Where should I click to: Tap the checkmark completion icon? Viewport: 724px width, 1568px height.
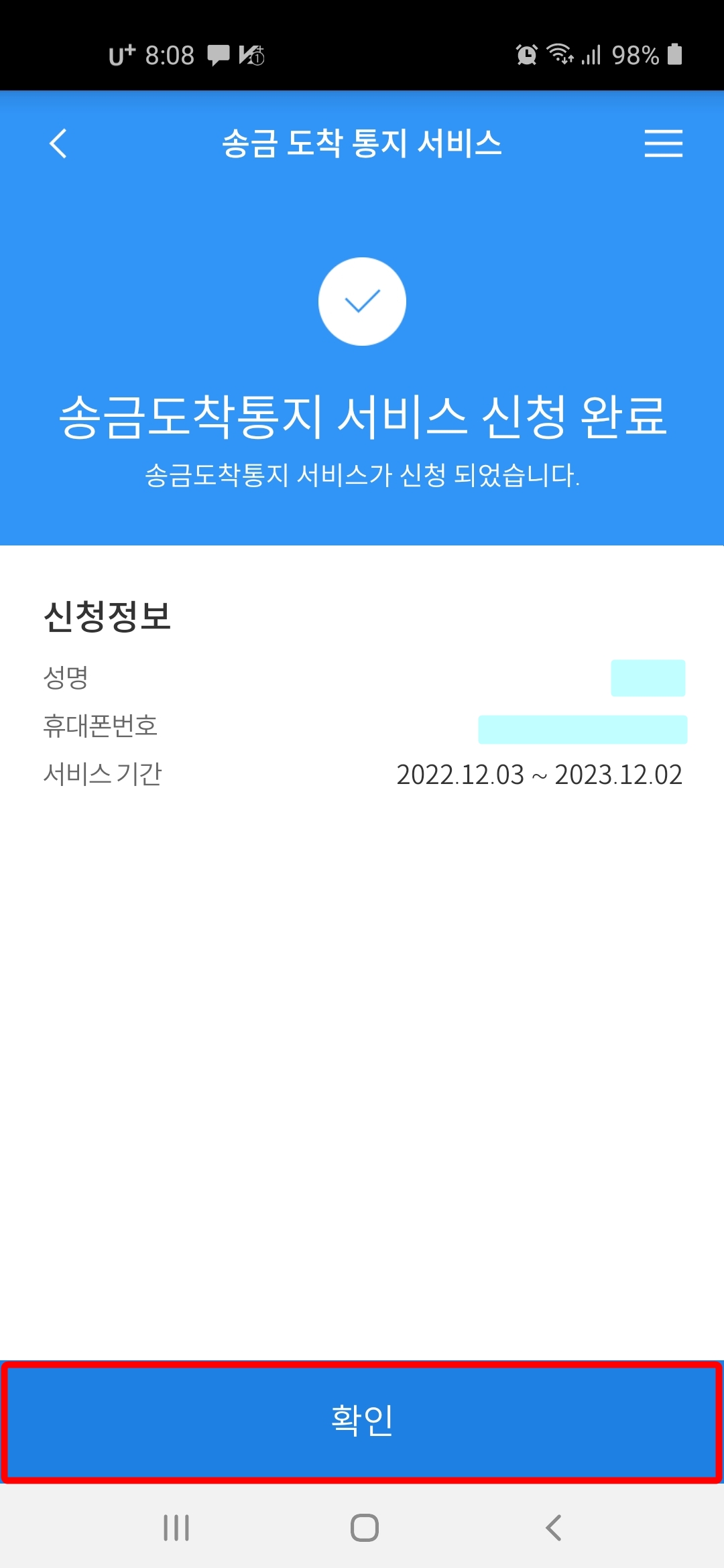point(362,301)
